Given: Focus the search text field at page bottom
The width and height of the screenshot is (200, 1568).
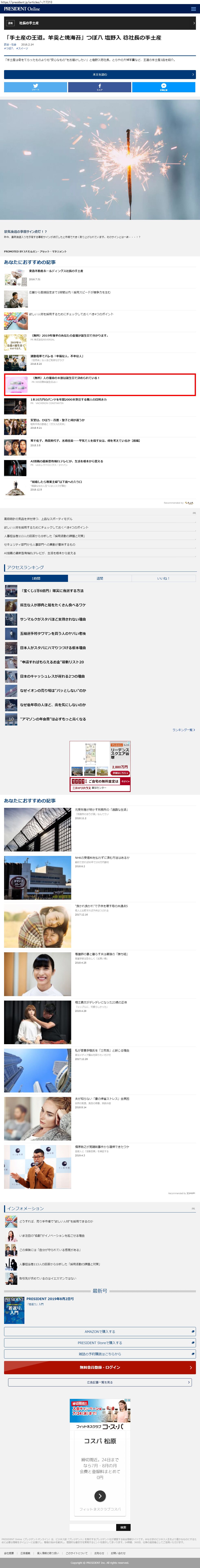Looking at the screenshot, I should pyautogui.click(x=91, y=1527).
